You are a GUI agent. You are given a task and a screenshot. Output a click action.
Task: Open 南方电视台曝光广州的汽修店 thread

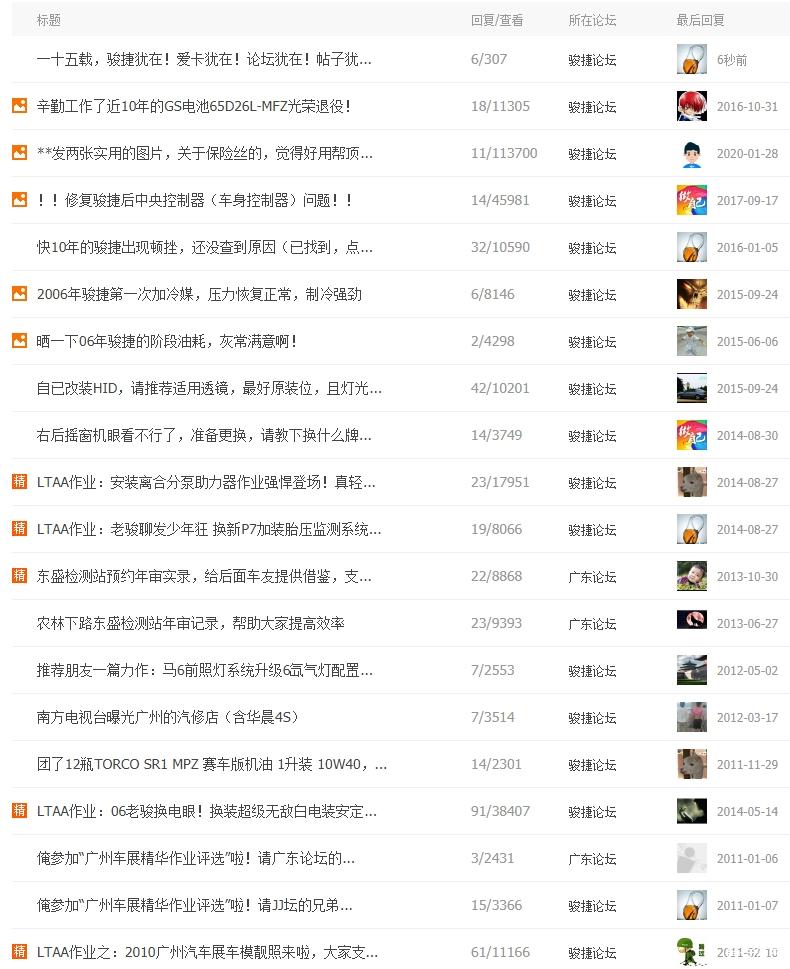[167, 718]
